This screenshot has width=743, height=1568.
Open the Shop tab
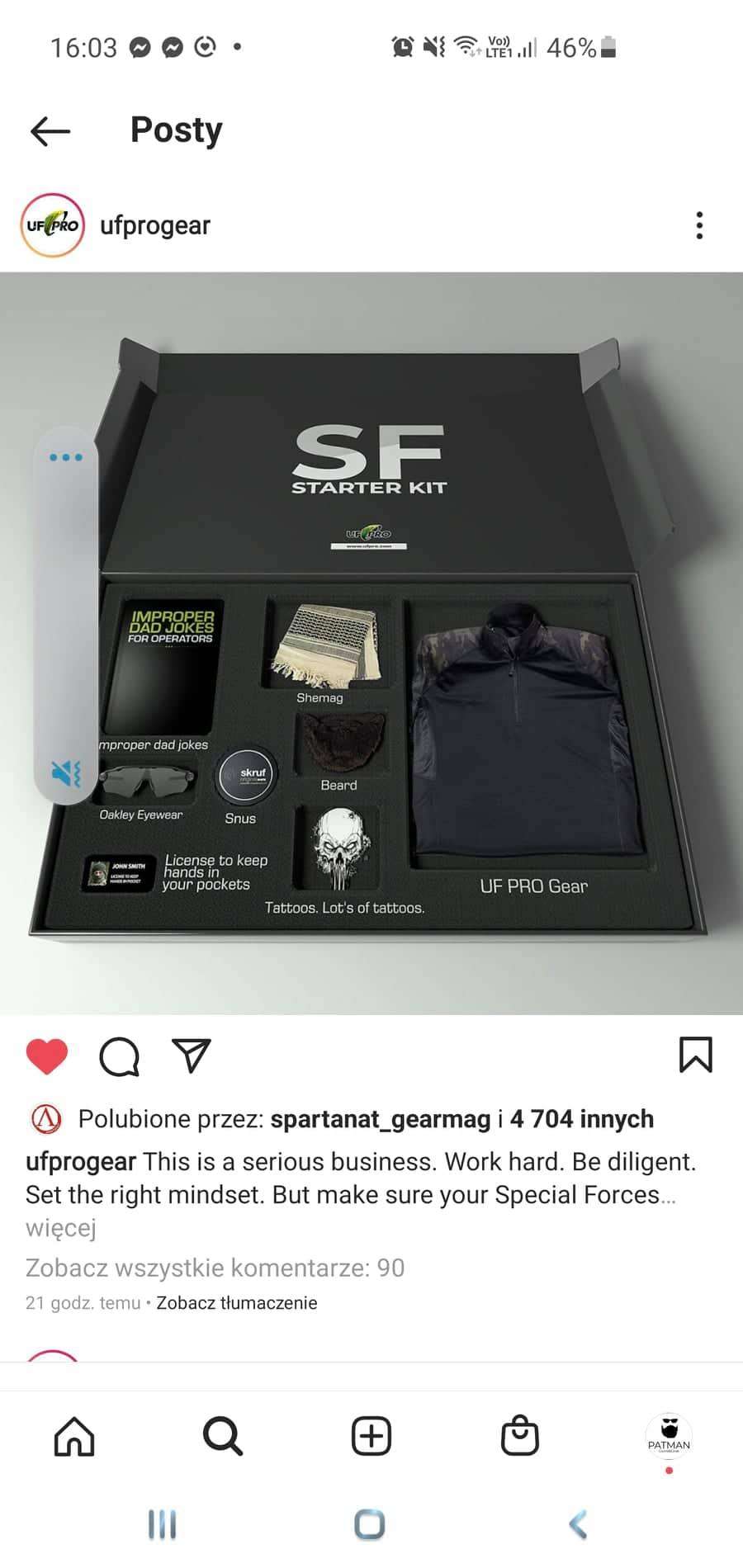pyautogui.click(x=520, y=1437)
